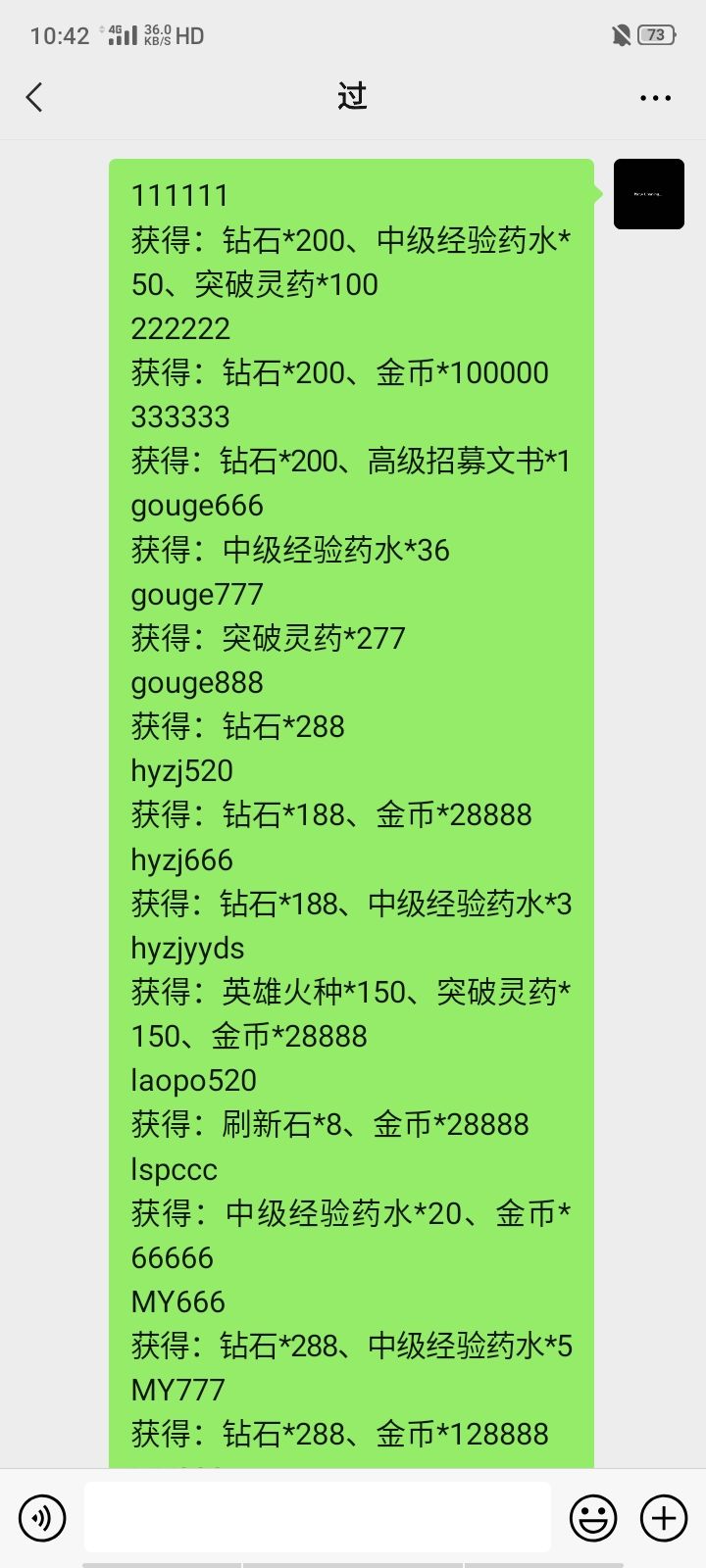Tap the gift code gouge666 in the message

[197, 505]
